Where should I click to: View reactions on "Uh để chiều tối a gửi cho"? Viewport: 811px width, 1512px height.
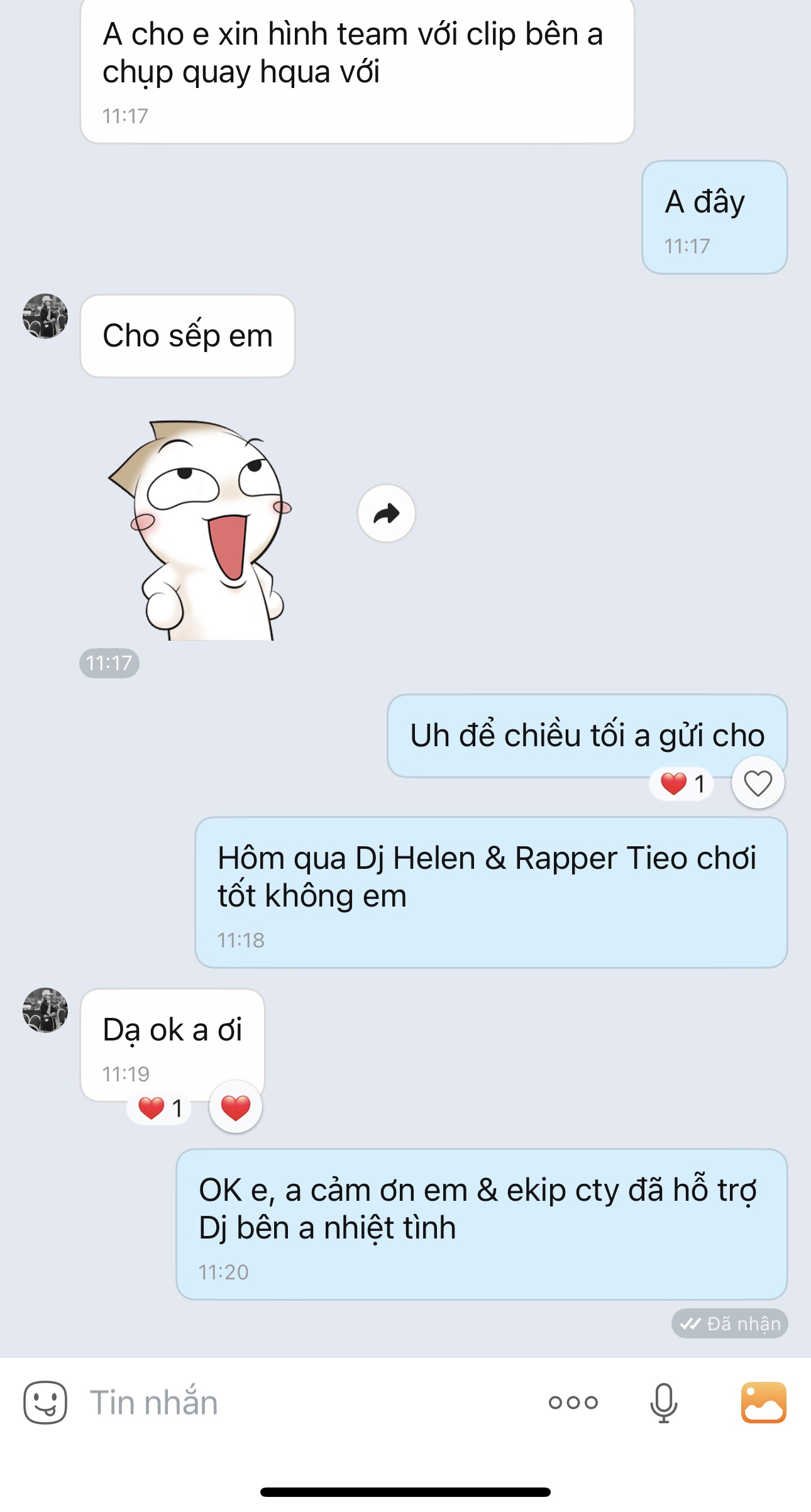tap(682, 784)
